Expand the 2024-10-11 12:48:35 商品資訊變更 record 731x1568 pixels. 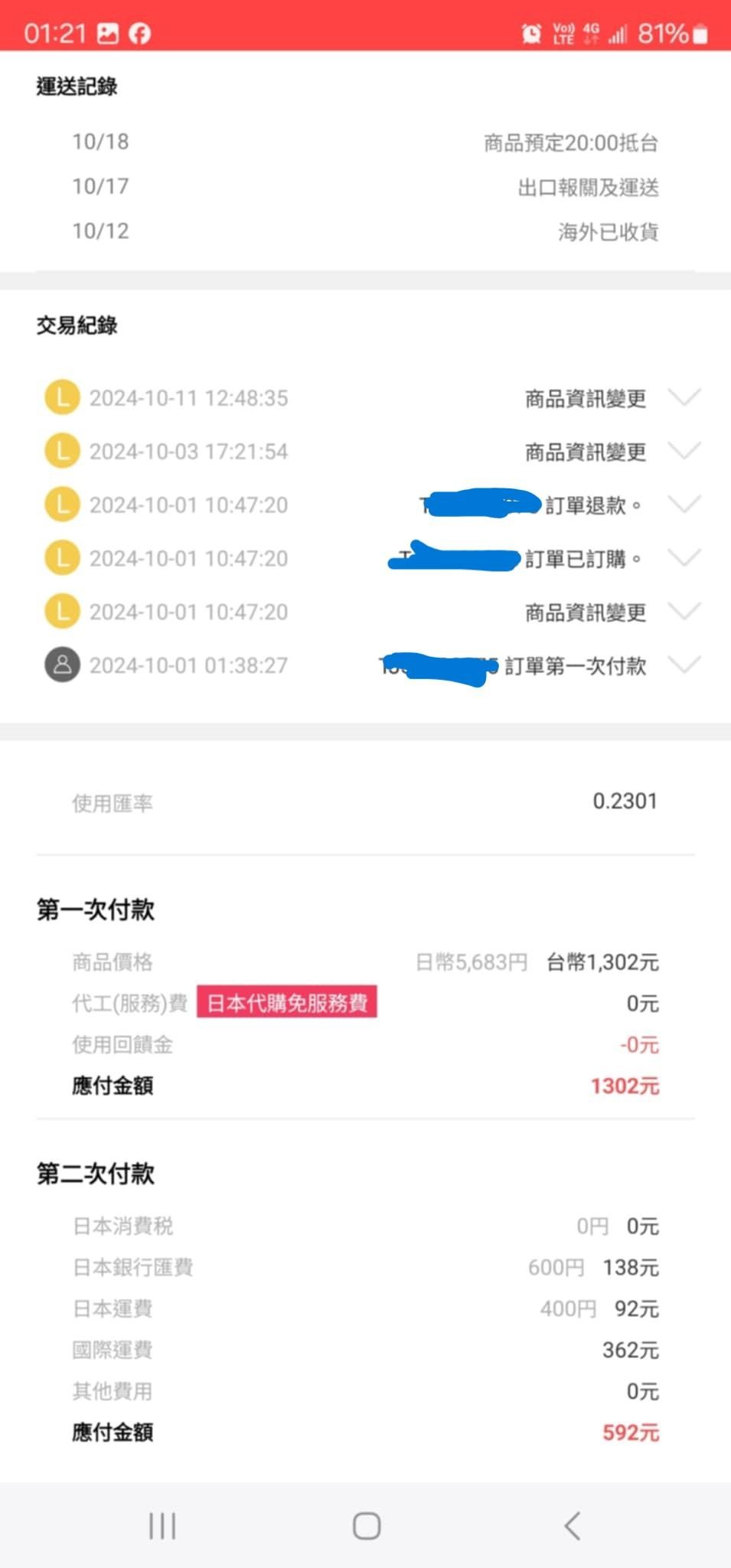pyautogui.click(x=684, y=397)
